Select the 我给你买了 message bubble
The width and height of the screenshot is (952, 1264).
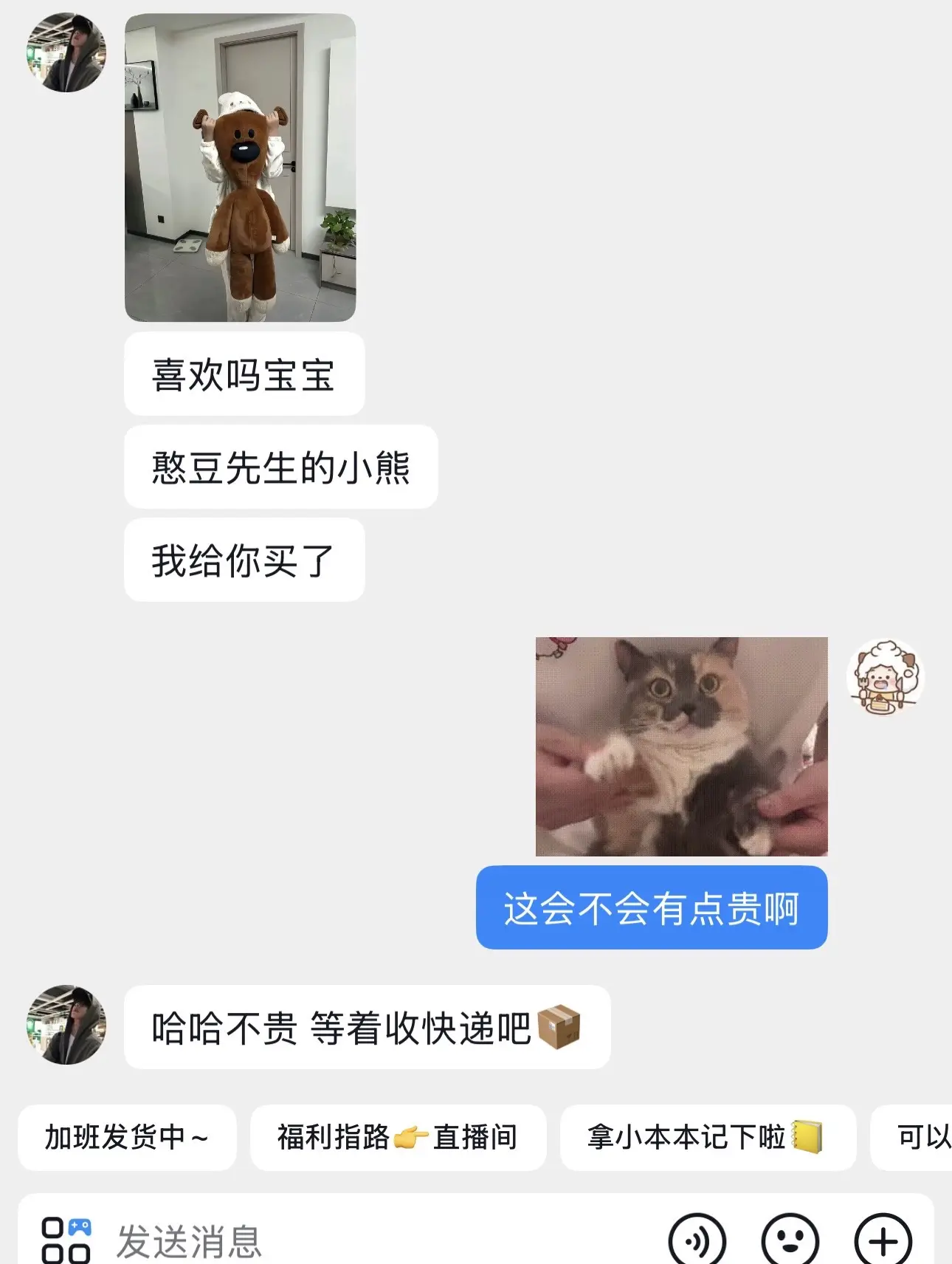coord(244,560)
